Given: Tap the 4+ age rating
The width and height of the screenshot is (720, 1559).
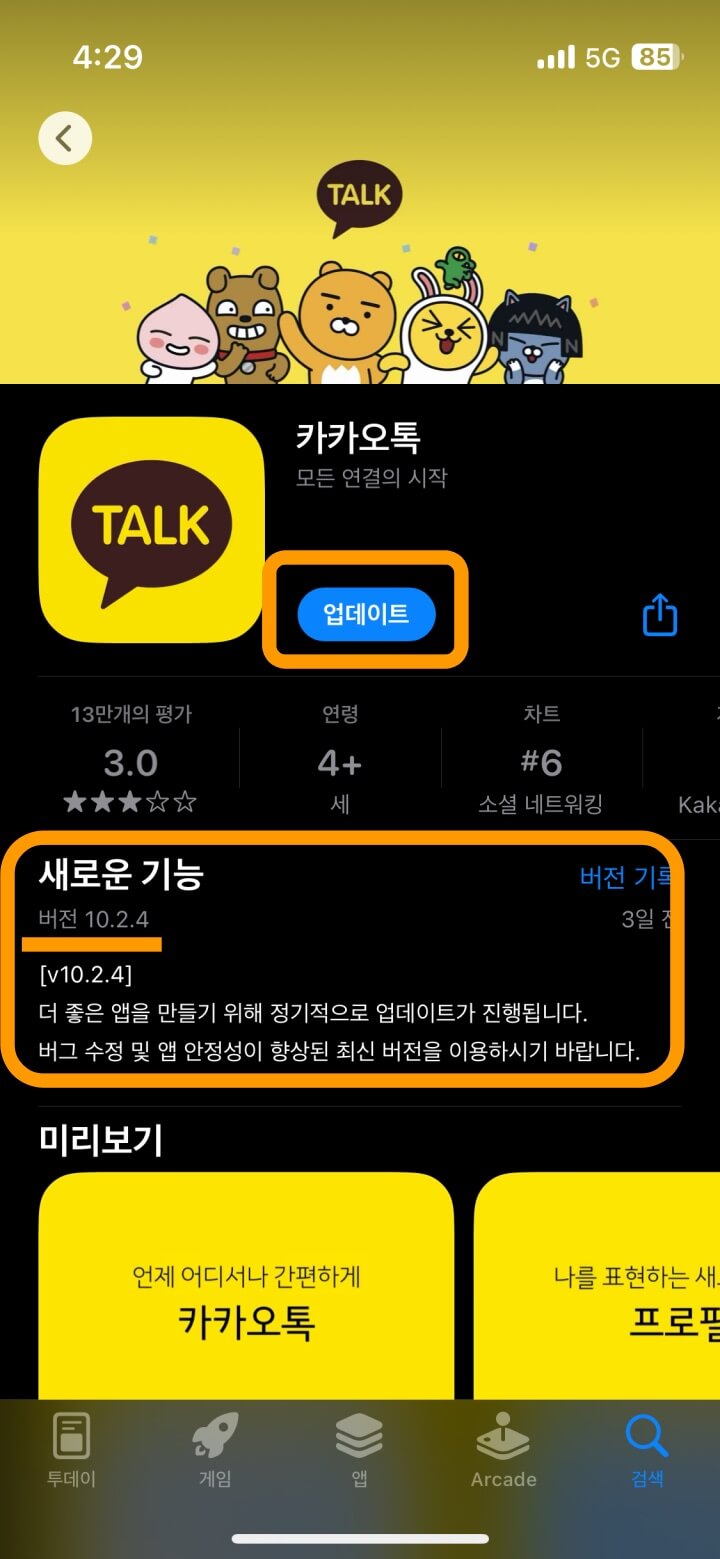Looking at the screenshot, I should [x=339, y=763].
